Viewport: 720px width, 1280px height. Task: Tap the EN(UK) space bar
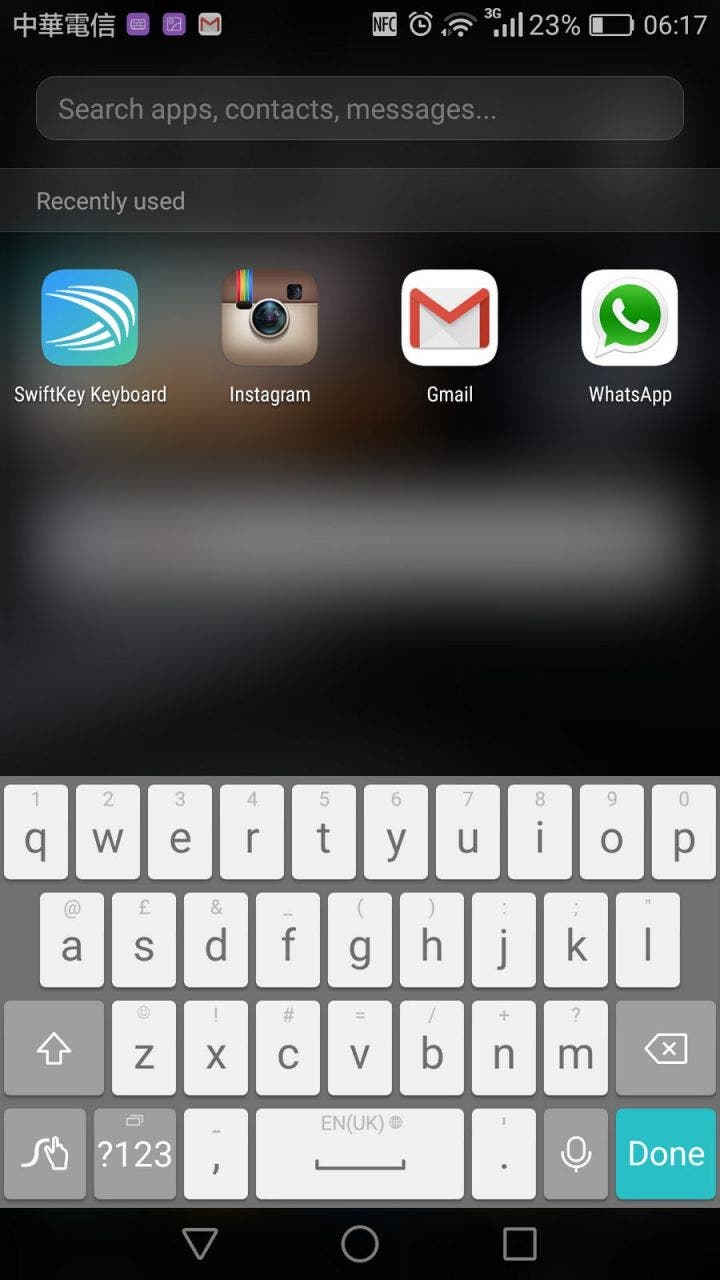360,1153
